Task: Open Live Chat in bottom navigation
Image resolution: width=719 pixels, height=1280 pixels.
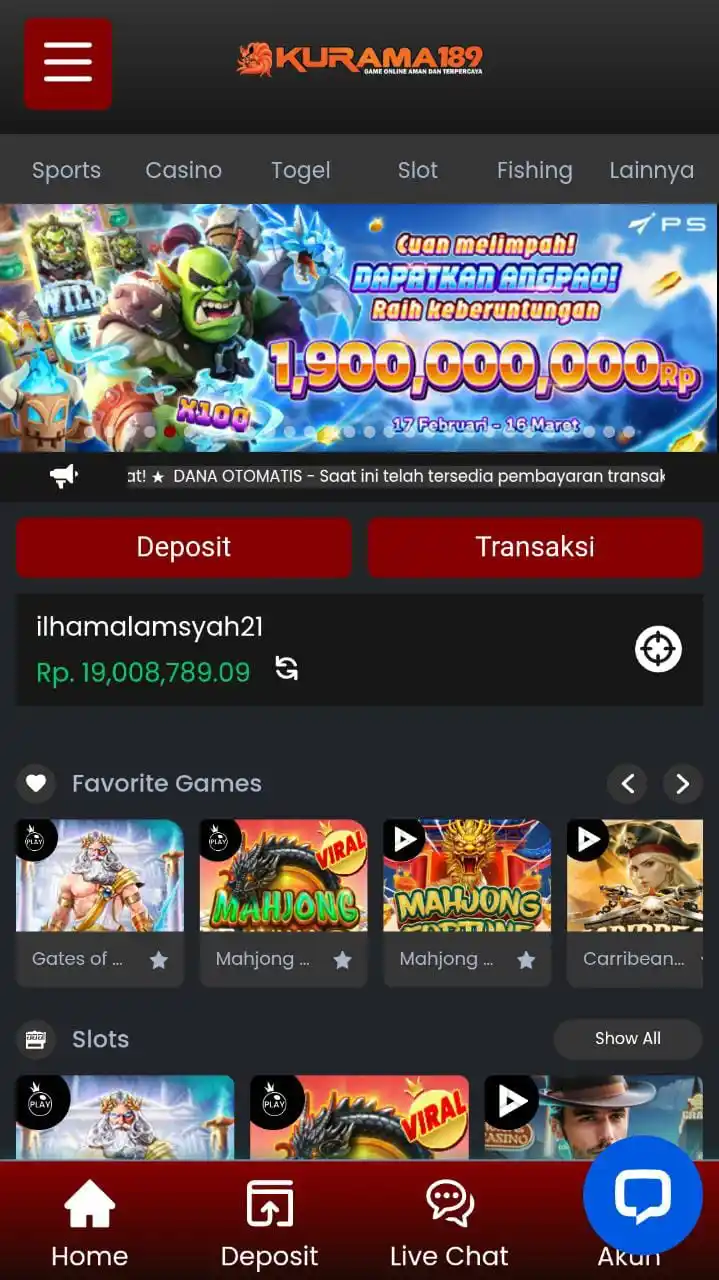Action: tap(449, 1222)
